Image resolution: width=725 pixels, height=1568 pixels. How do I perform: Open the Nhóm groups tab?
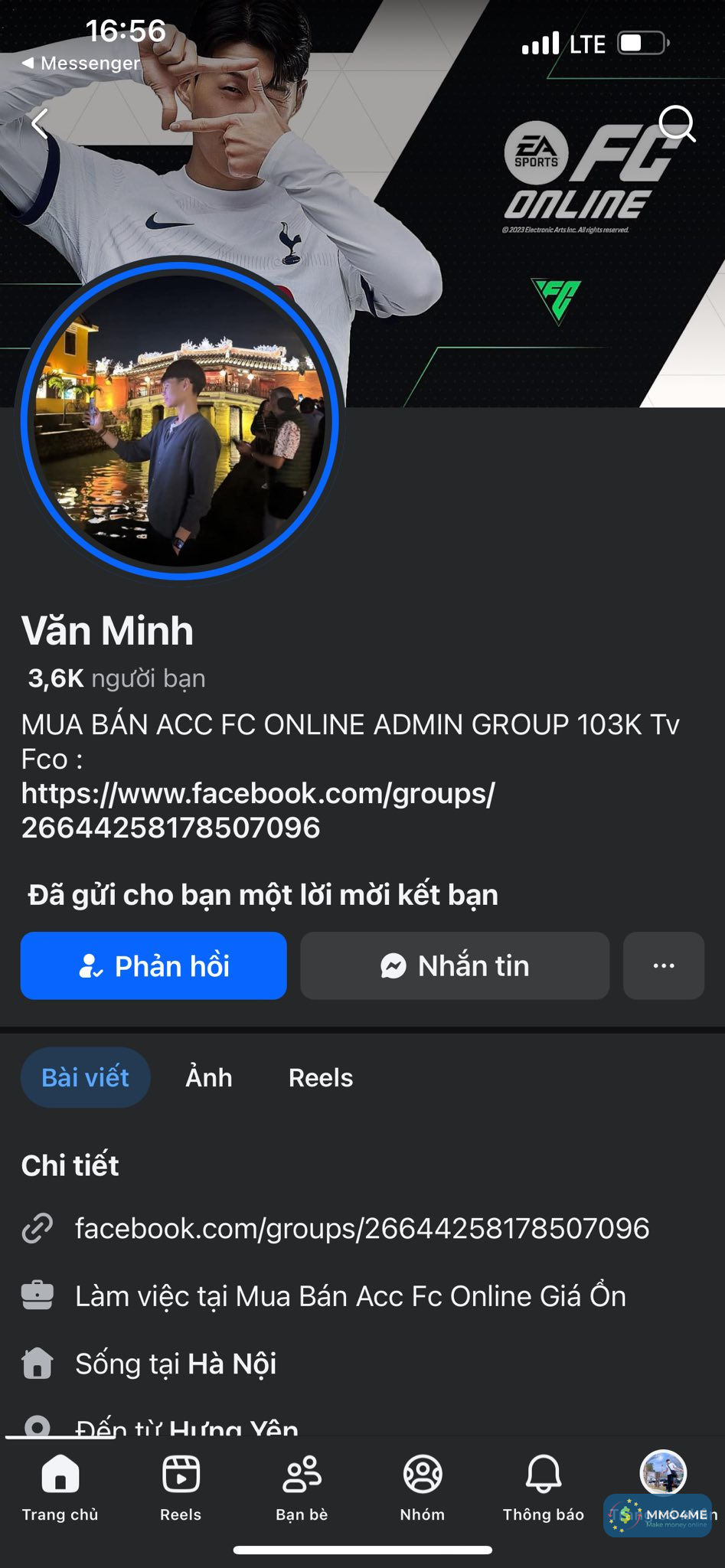(x=423, y=1486)
